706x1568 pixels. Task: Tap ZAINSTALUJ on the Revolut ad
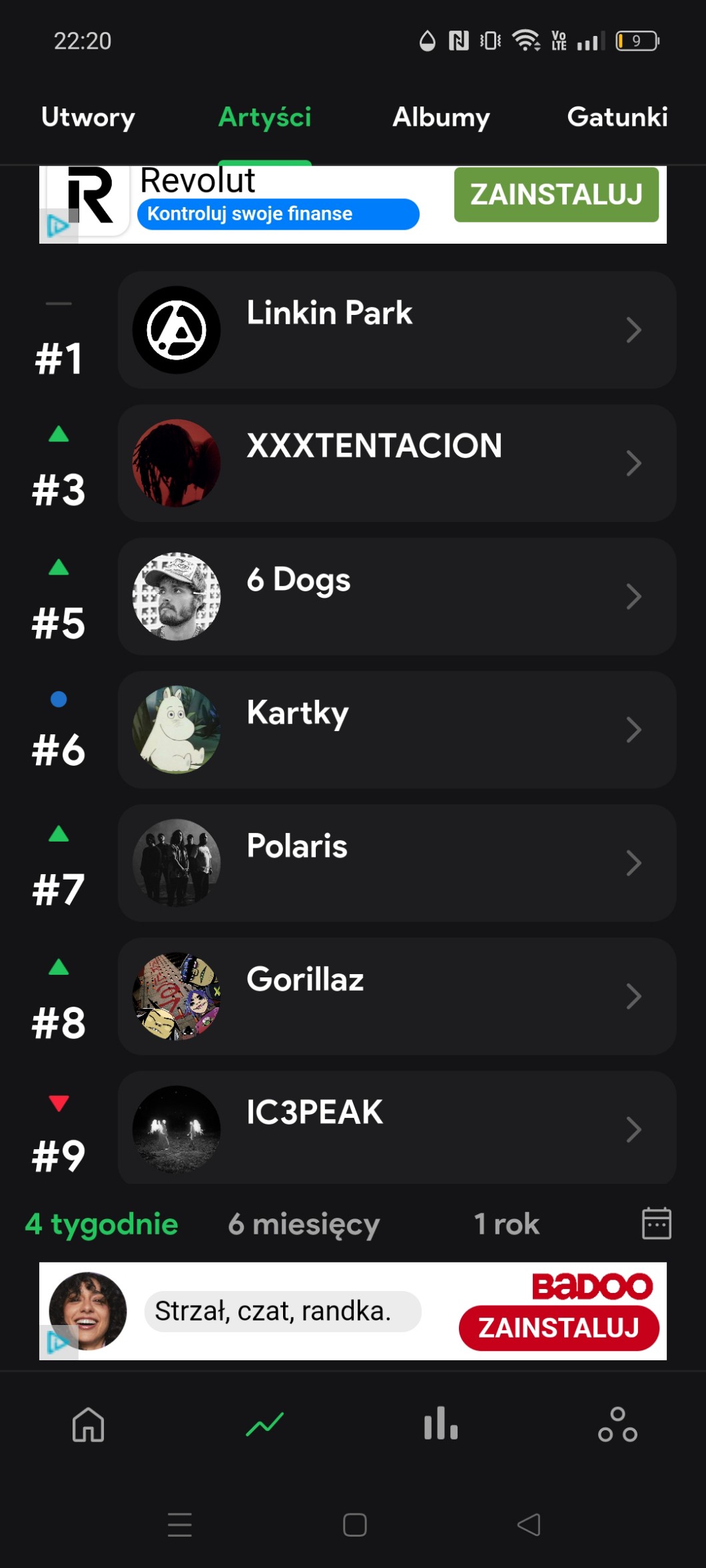pos(556,194)
